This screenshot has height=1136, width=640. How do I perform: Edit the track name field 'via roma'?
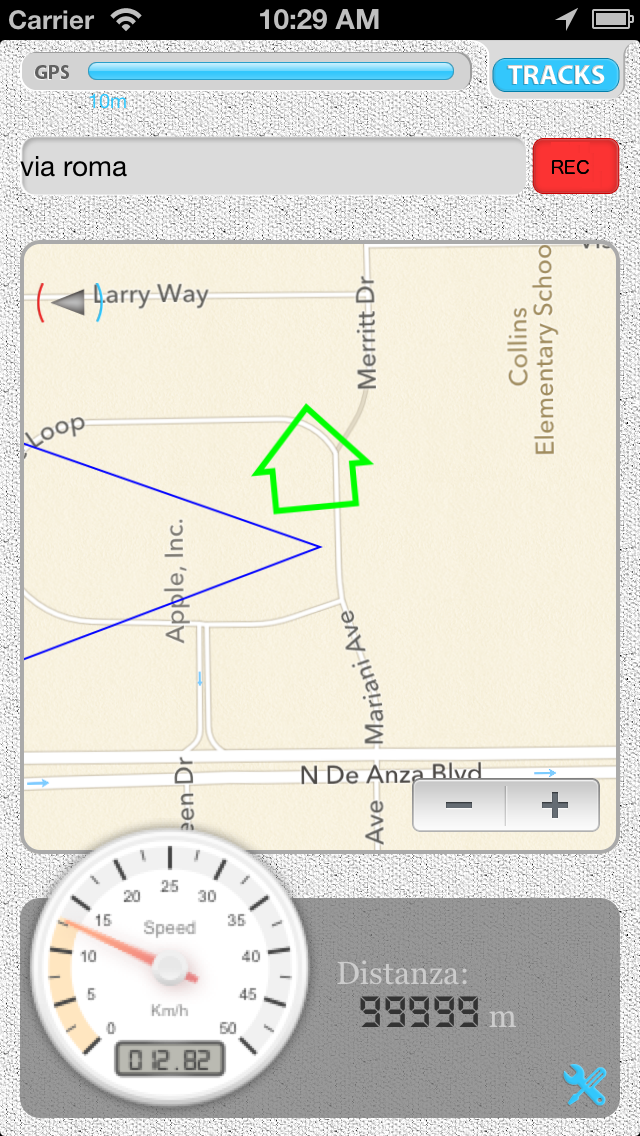point(273,166)
